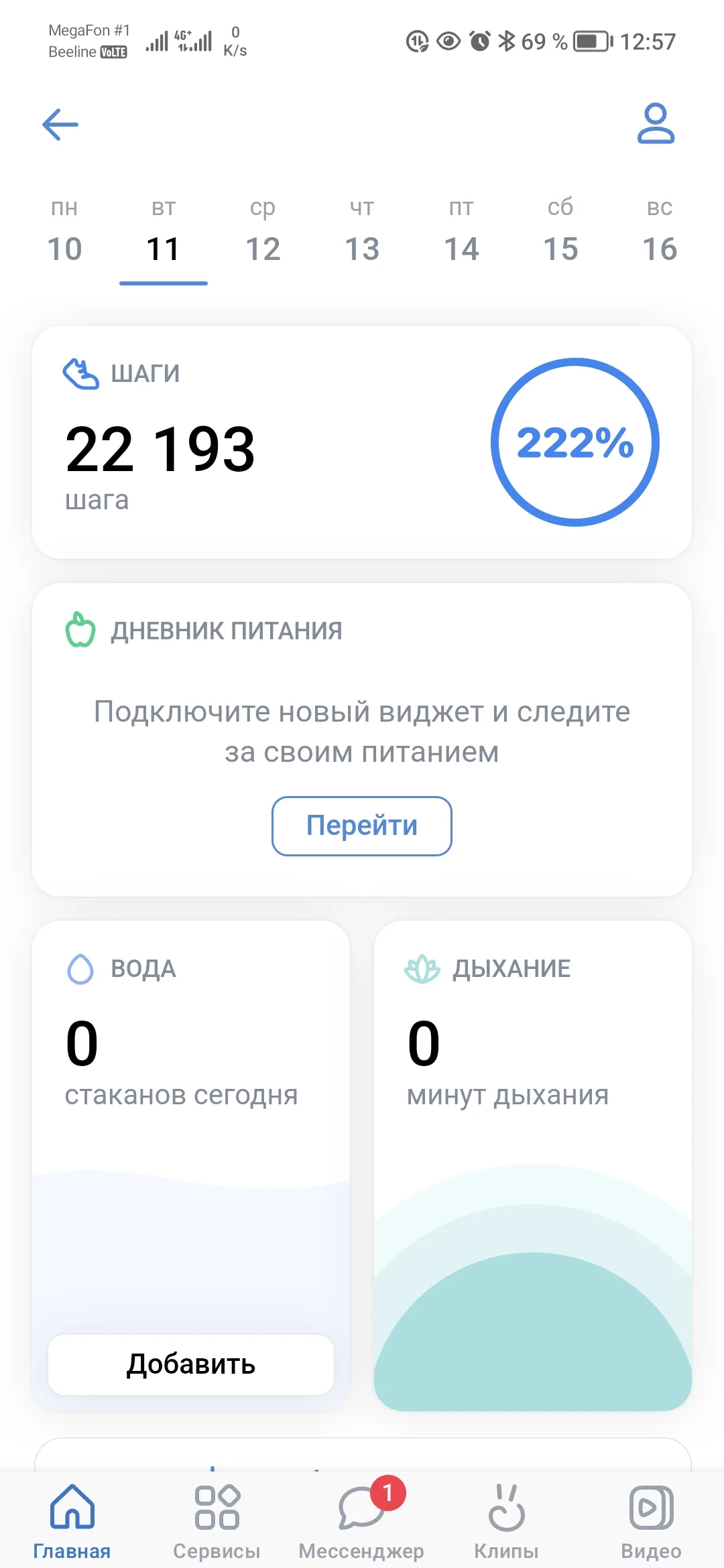
Task: Select the currently highlighted day 11
Action: click(163, 249)
